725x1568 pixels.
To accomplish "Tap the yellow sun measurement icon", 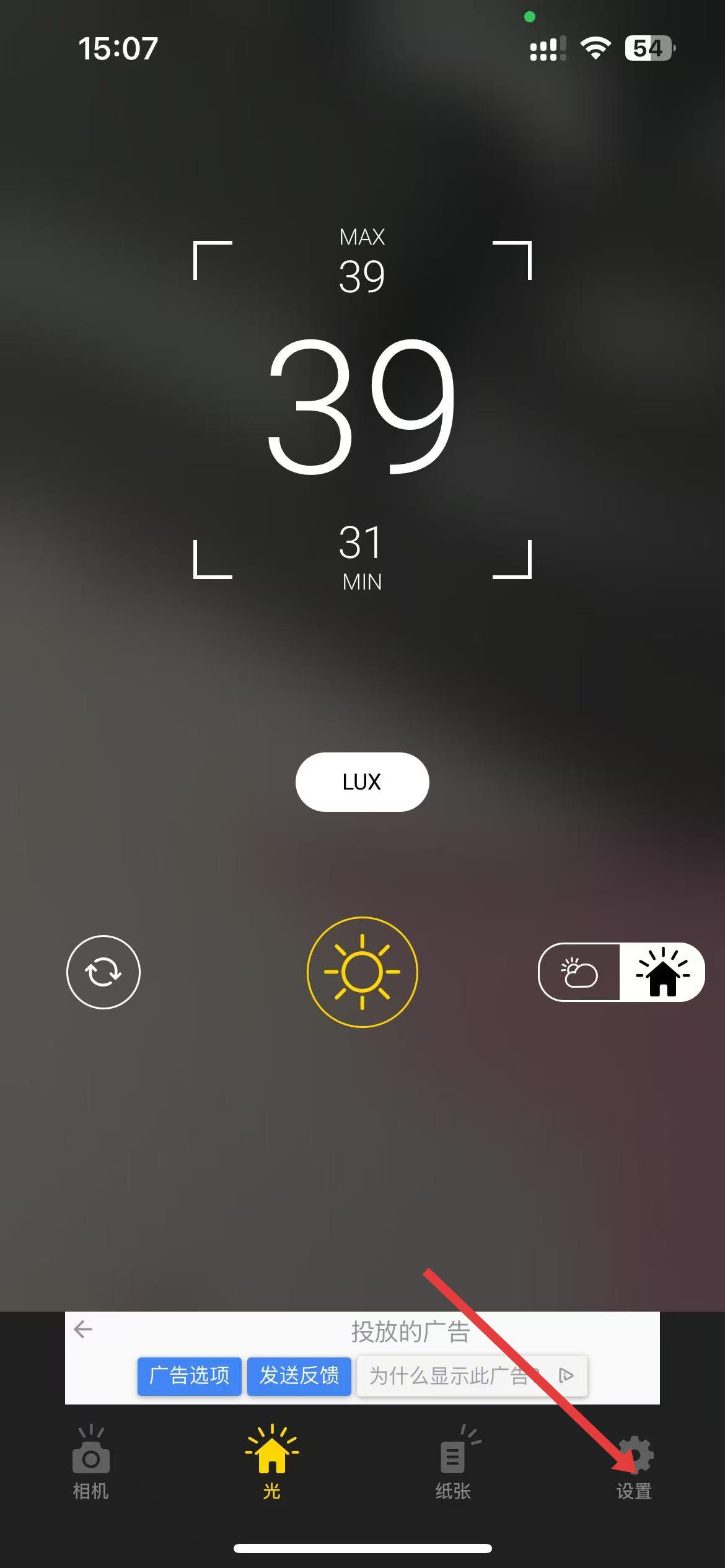I will [362, 972].
